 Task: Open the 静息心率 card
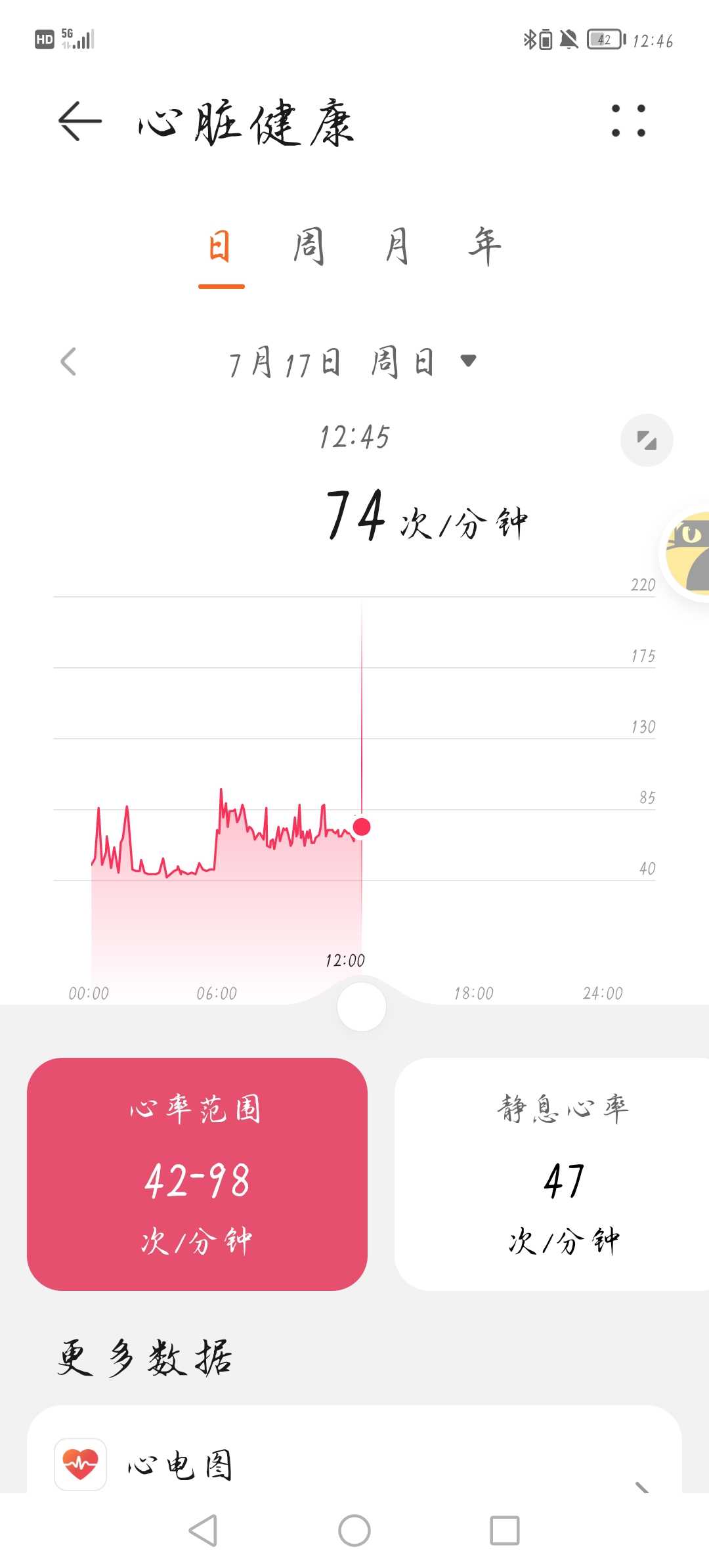[551, 1174]
